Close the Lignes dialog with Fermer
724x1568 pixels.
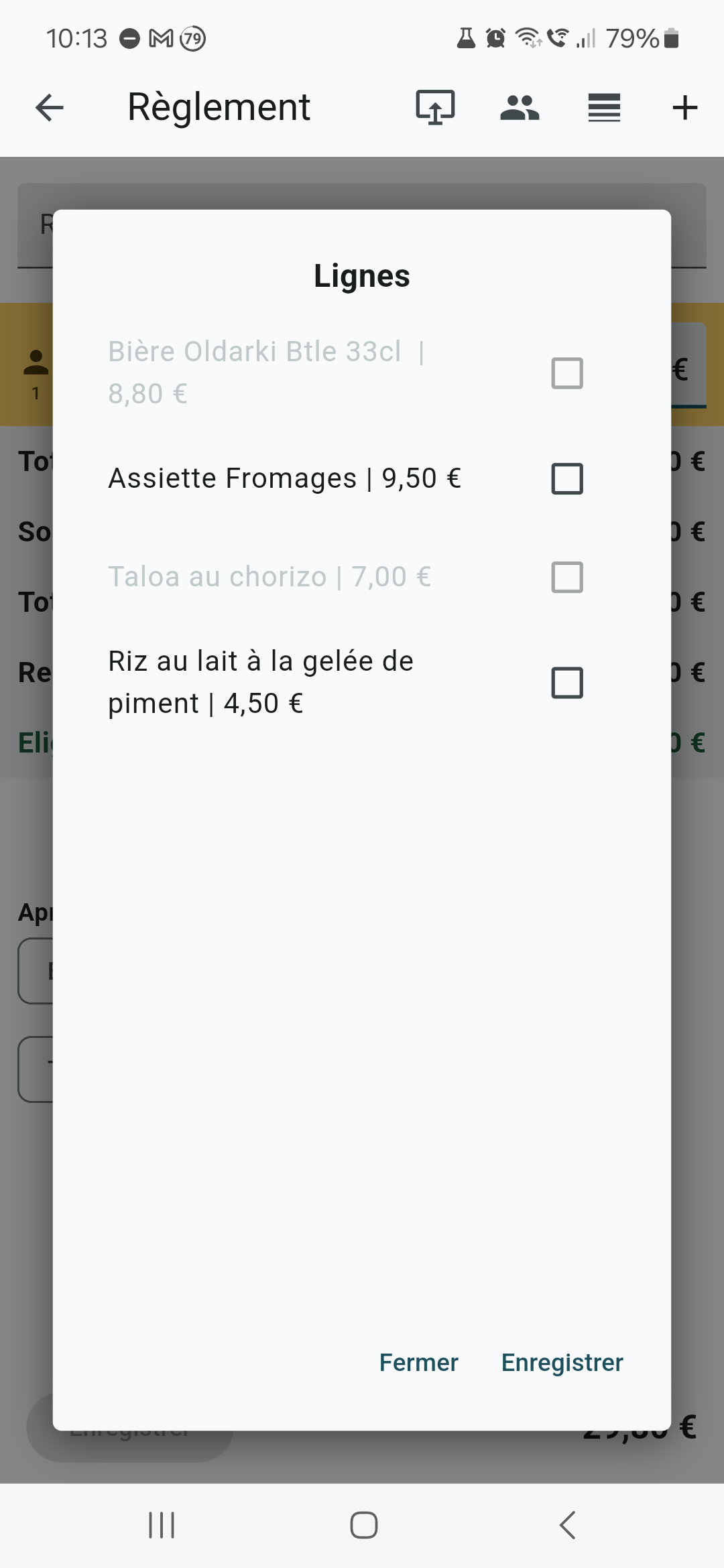tap(419, 1362)
